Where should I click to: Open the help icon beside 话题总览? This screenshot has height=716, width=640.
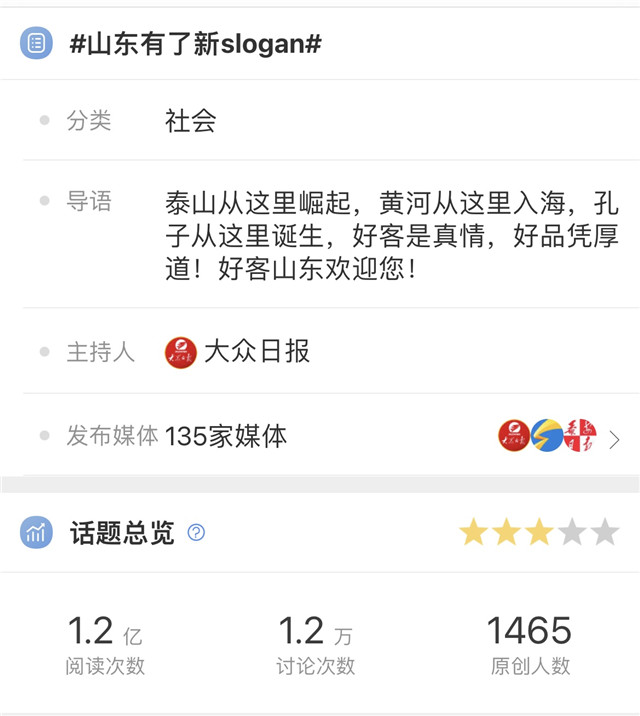[x=196, y=533]
